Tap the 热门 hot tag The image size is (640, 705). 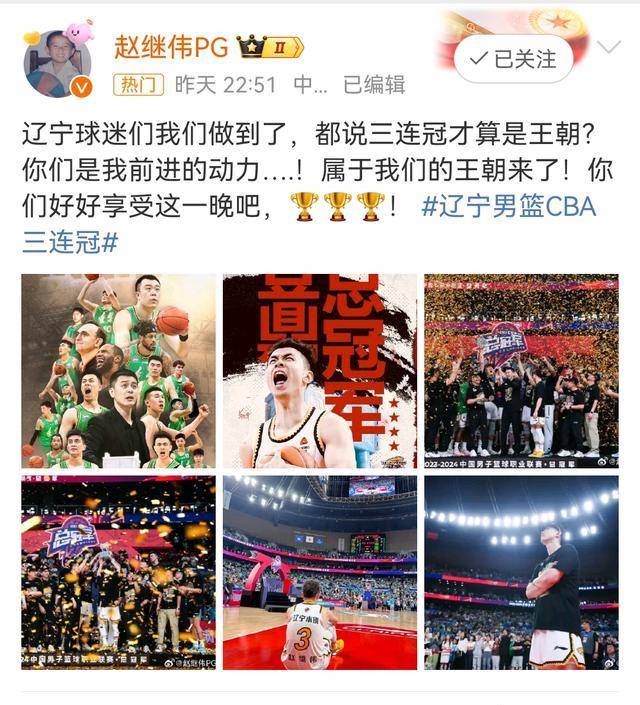click(x=139, y=86)
